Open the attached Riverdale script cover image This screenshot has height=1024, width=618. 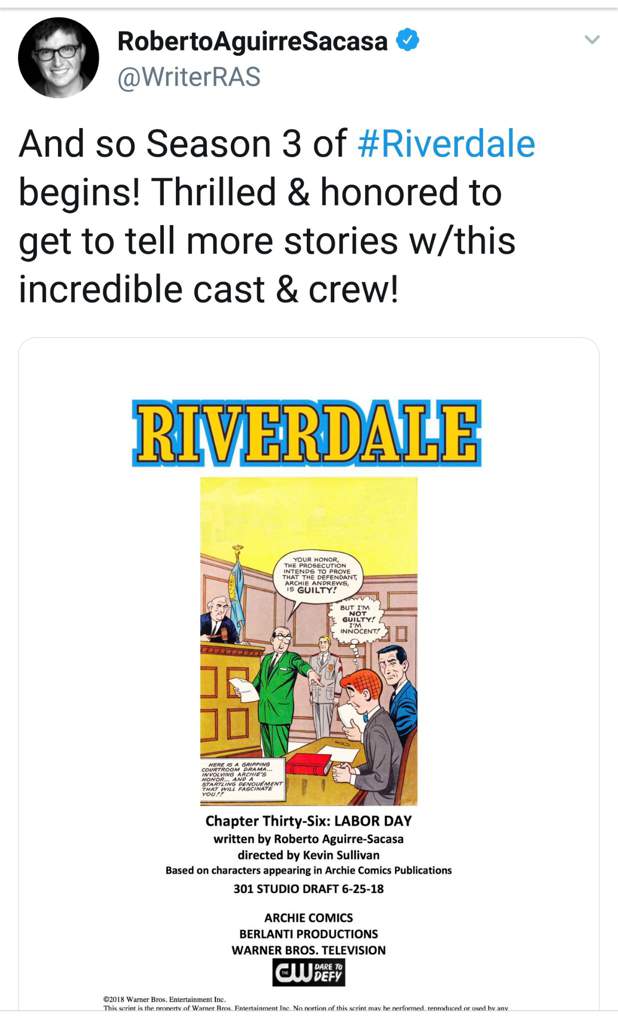click(x=308, y=674)
